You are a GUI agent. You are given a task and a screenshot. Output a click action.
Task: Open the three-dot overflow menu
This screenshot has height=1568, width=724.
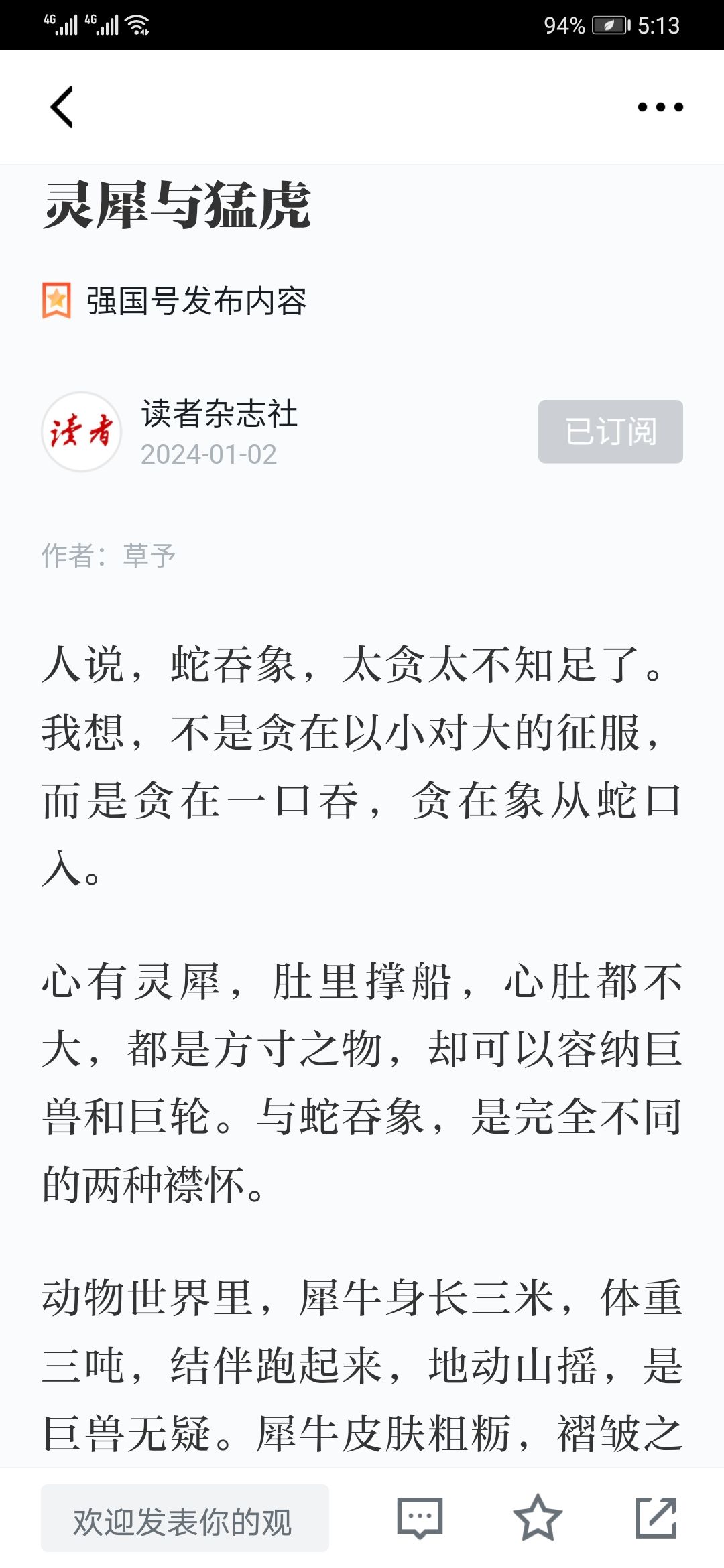(x=660, y=107)
